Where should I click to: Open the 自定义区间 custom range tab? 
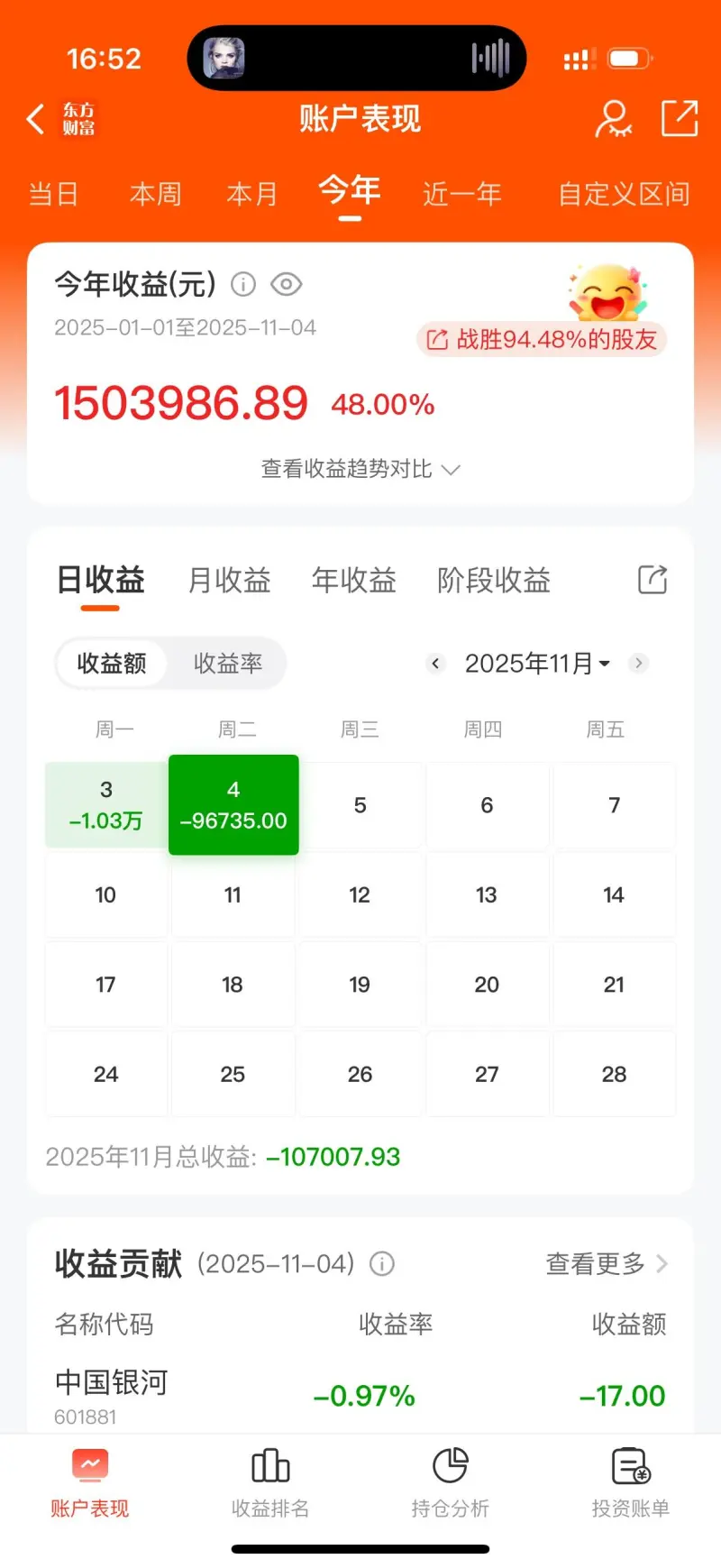point(624,194)
